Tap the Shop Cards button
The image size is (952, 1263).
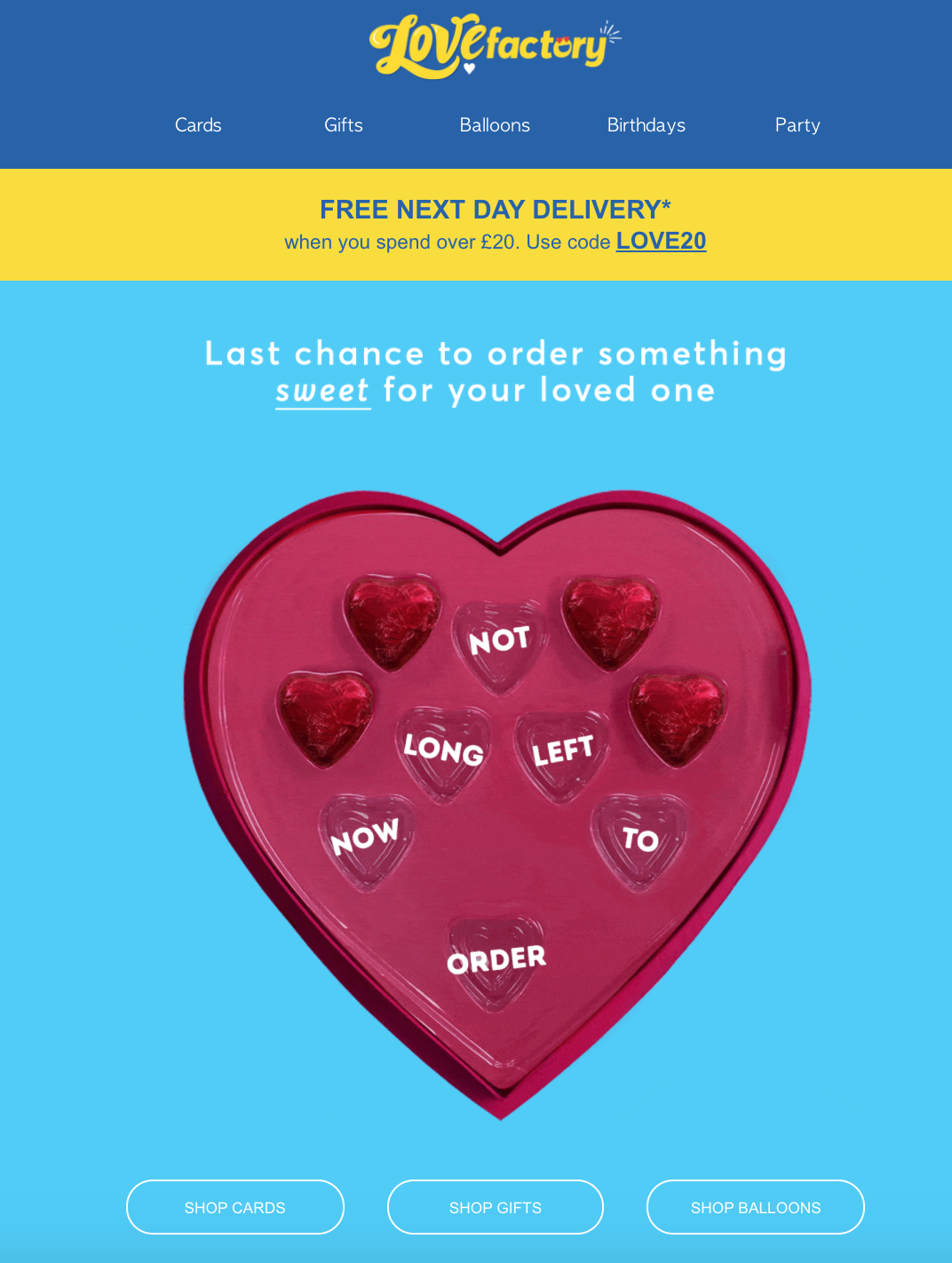point(235,1207)
